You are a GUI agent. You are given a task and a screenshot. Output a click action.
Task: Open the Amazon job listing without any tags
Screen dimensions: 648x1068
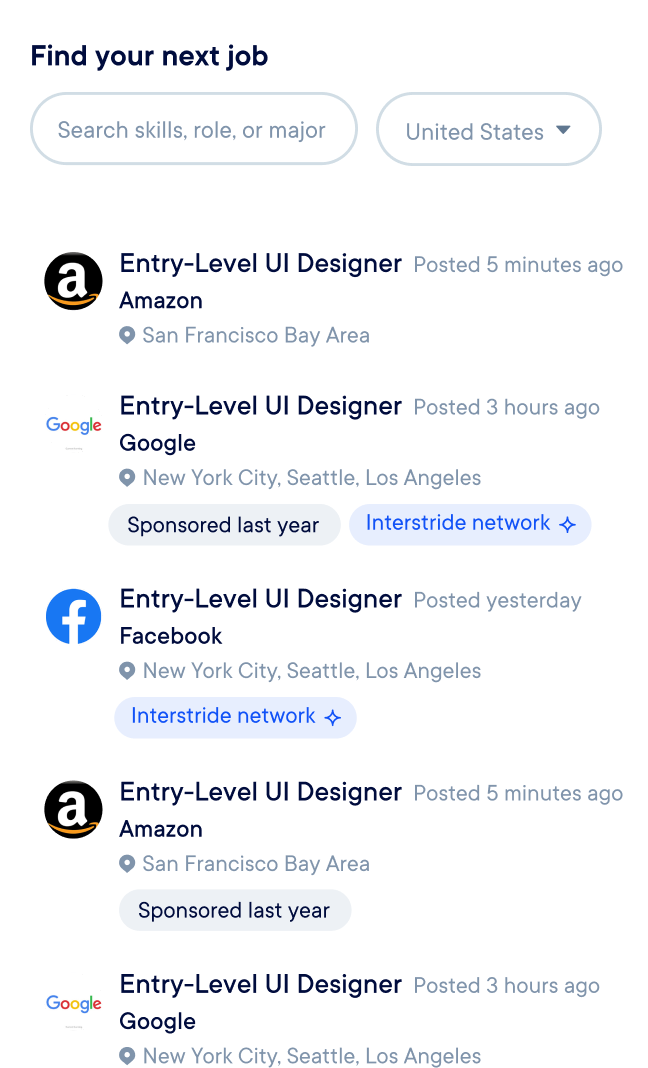click(x=260, y=264)
